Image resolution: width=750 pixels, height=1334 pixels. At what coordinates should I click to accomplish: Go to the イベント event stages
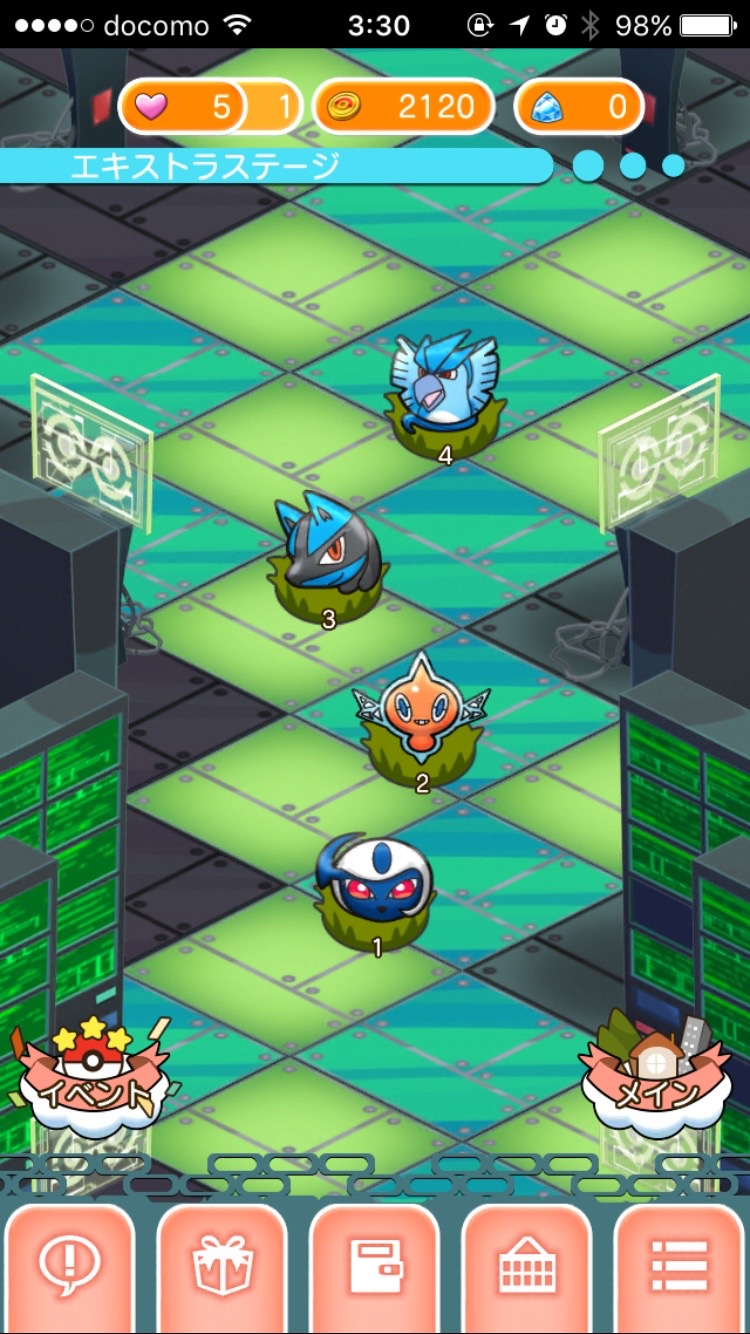click(x=94, y=1076)
